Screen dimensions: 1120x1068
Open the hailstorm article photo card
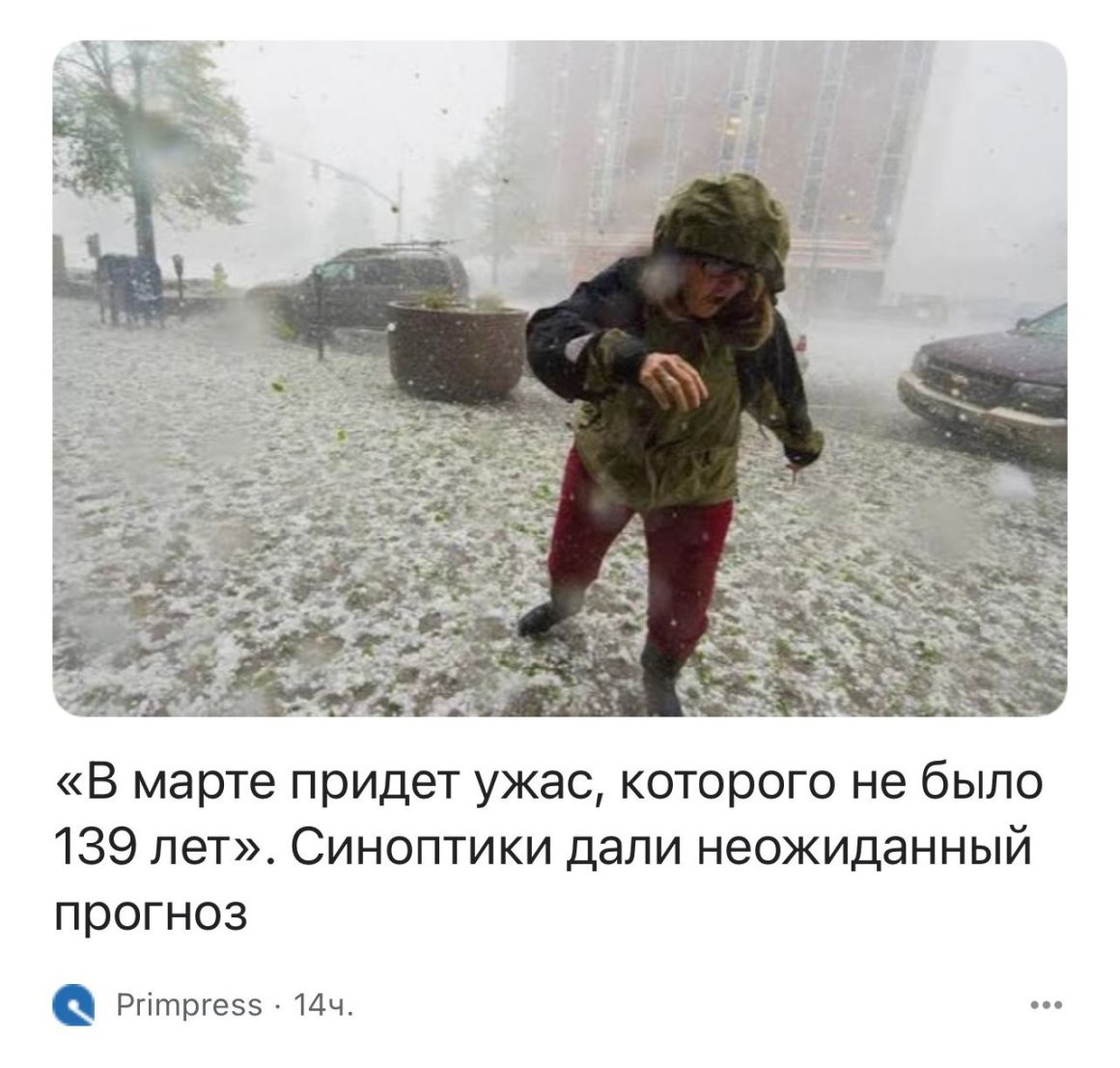click(x=559, y=379)
